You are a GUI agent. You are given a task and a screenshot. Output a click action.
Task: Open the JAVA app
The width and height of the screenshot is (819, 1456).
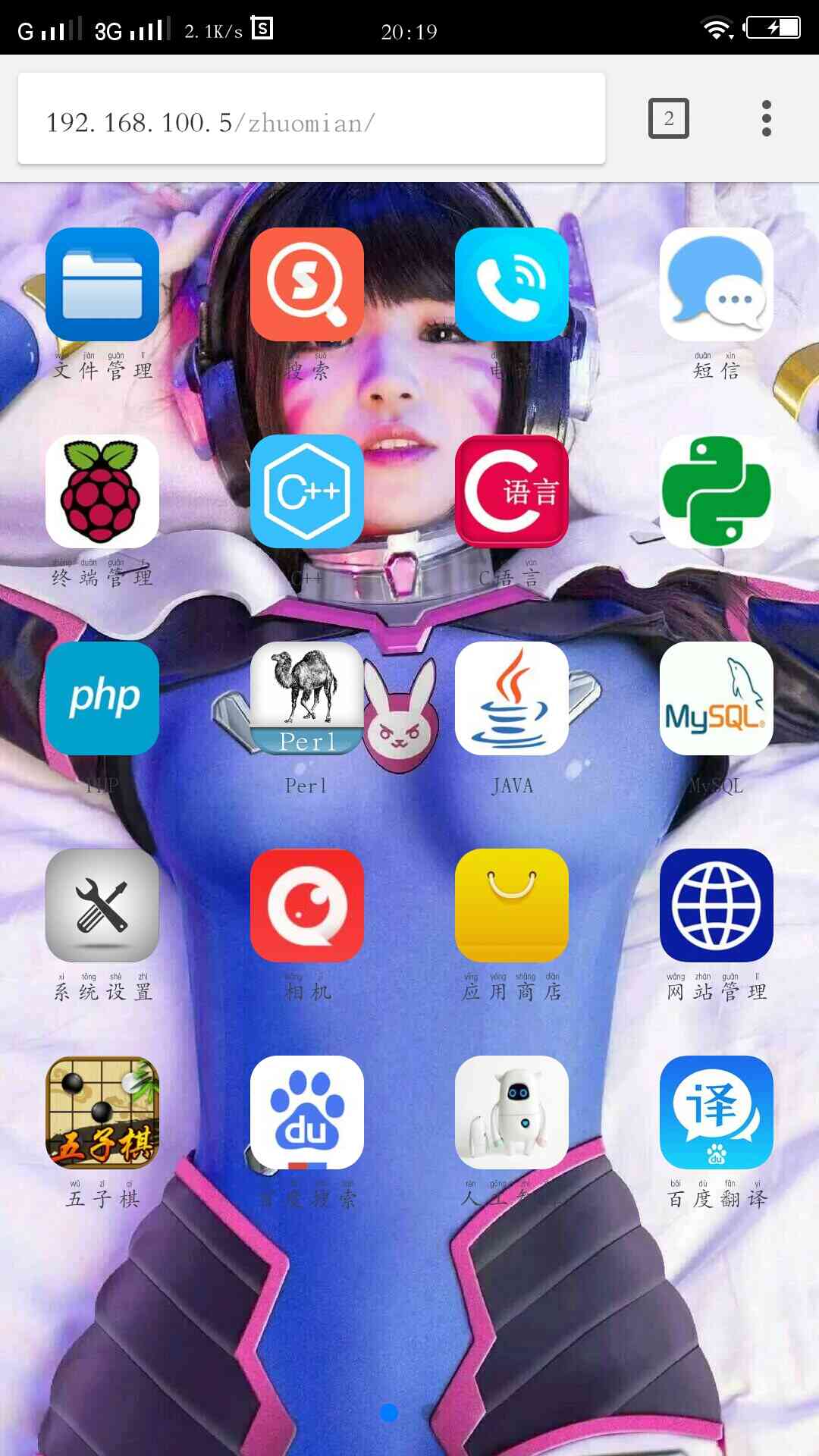click(512, 698)
